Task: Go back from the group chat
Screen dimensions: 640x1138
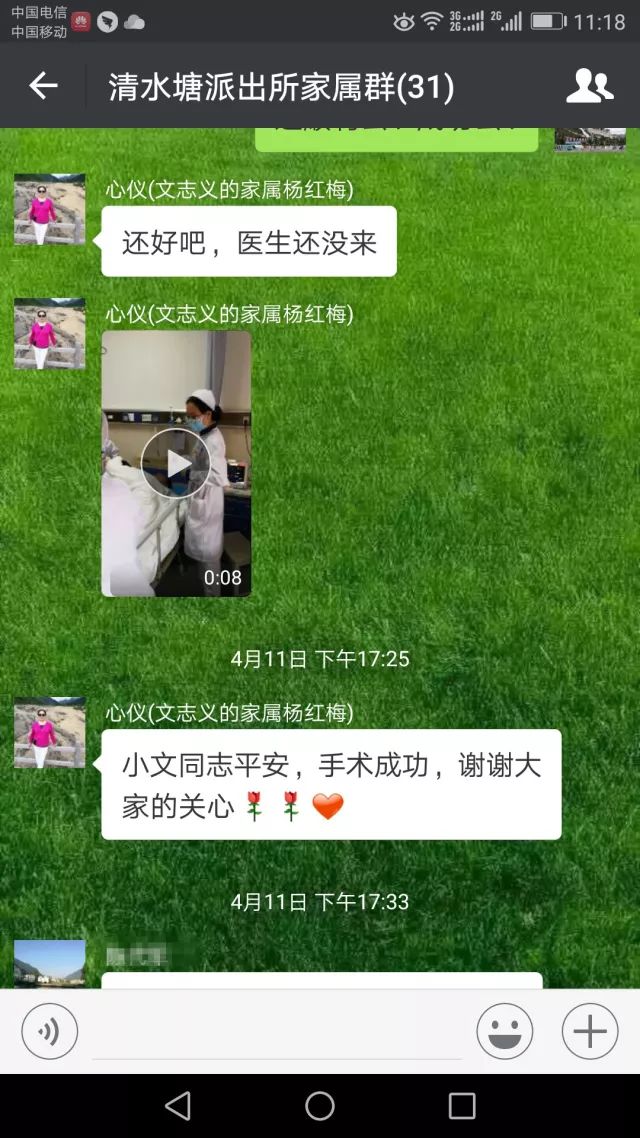Action: pos(43,87)
